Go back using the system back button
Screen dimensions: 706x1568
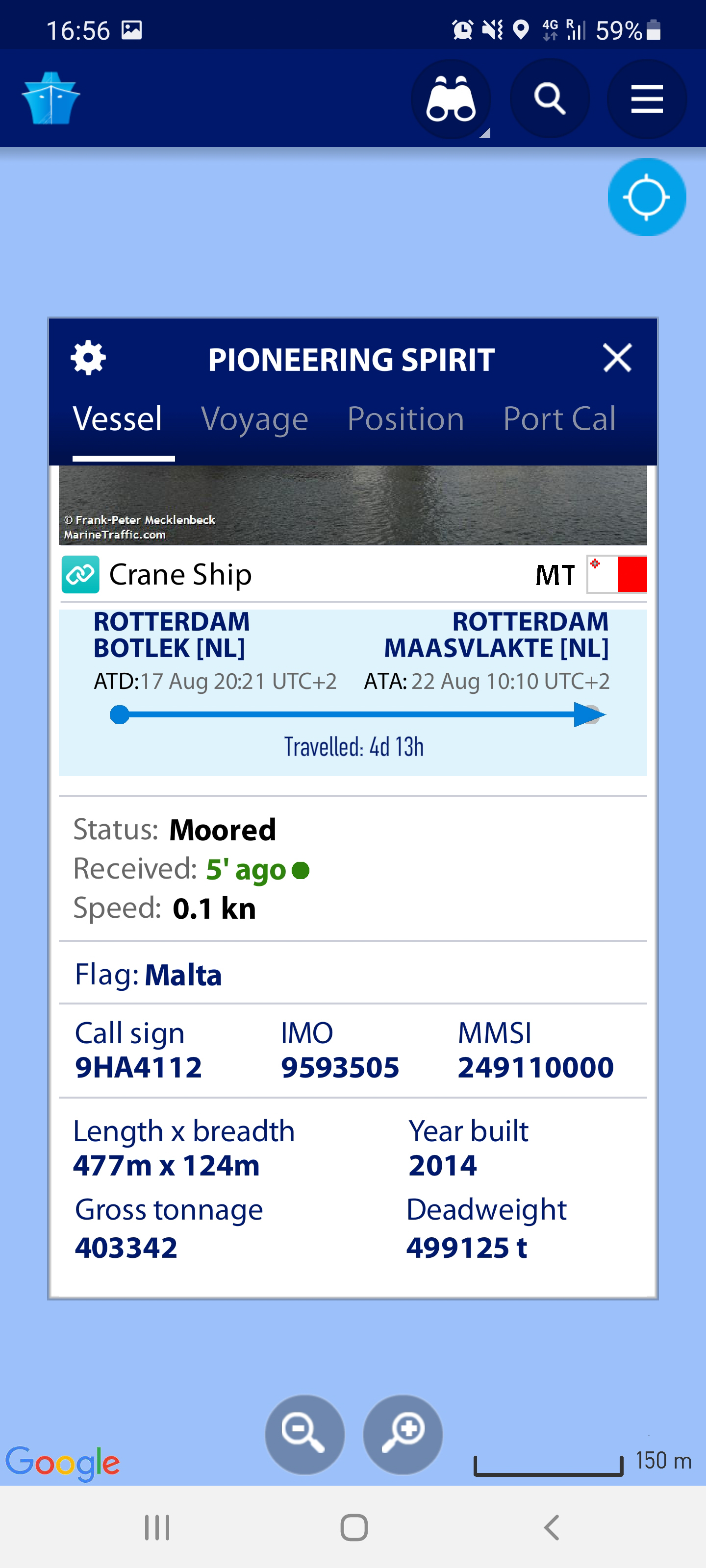[x=551, y=1527]
